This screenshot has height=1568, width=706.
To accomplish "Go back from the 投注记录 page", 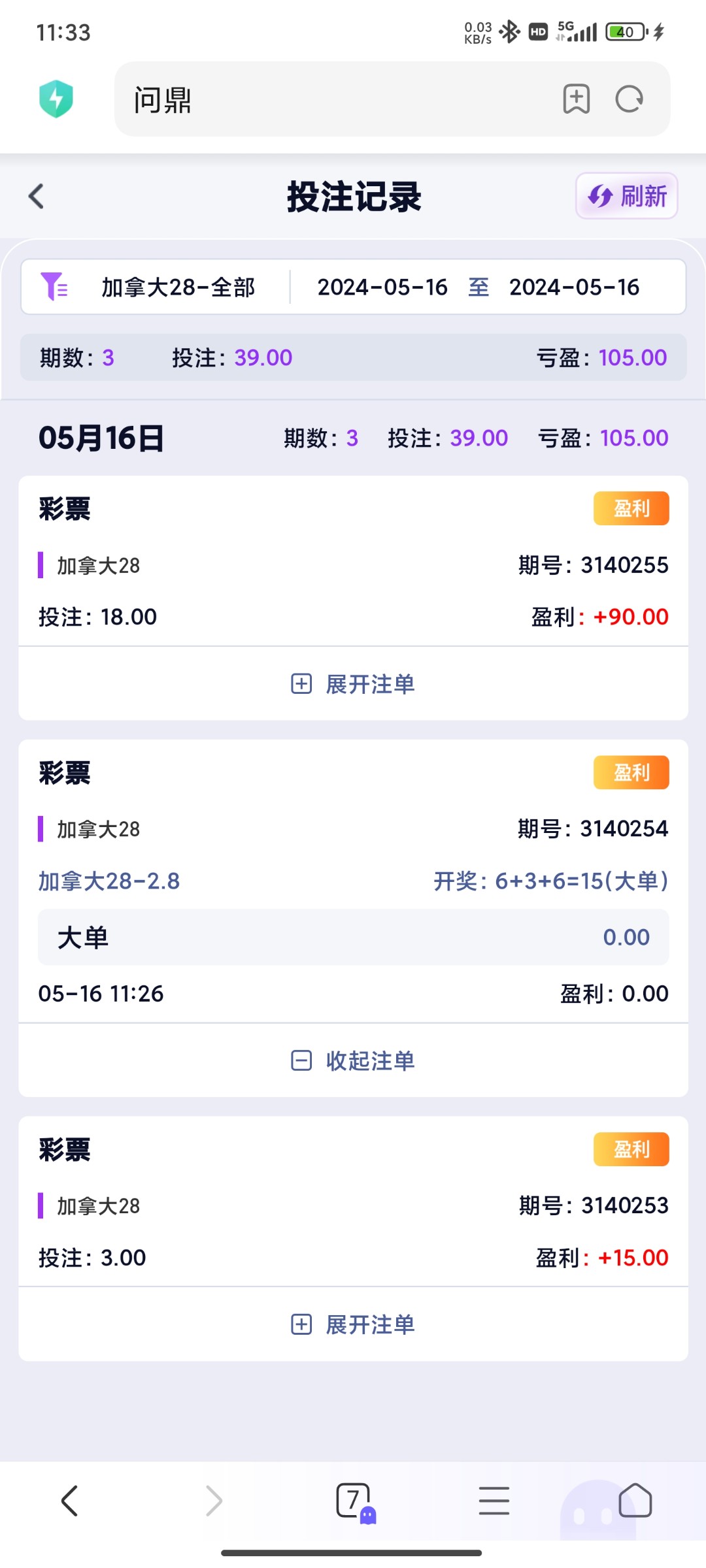I will (37, 196).
